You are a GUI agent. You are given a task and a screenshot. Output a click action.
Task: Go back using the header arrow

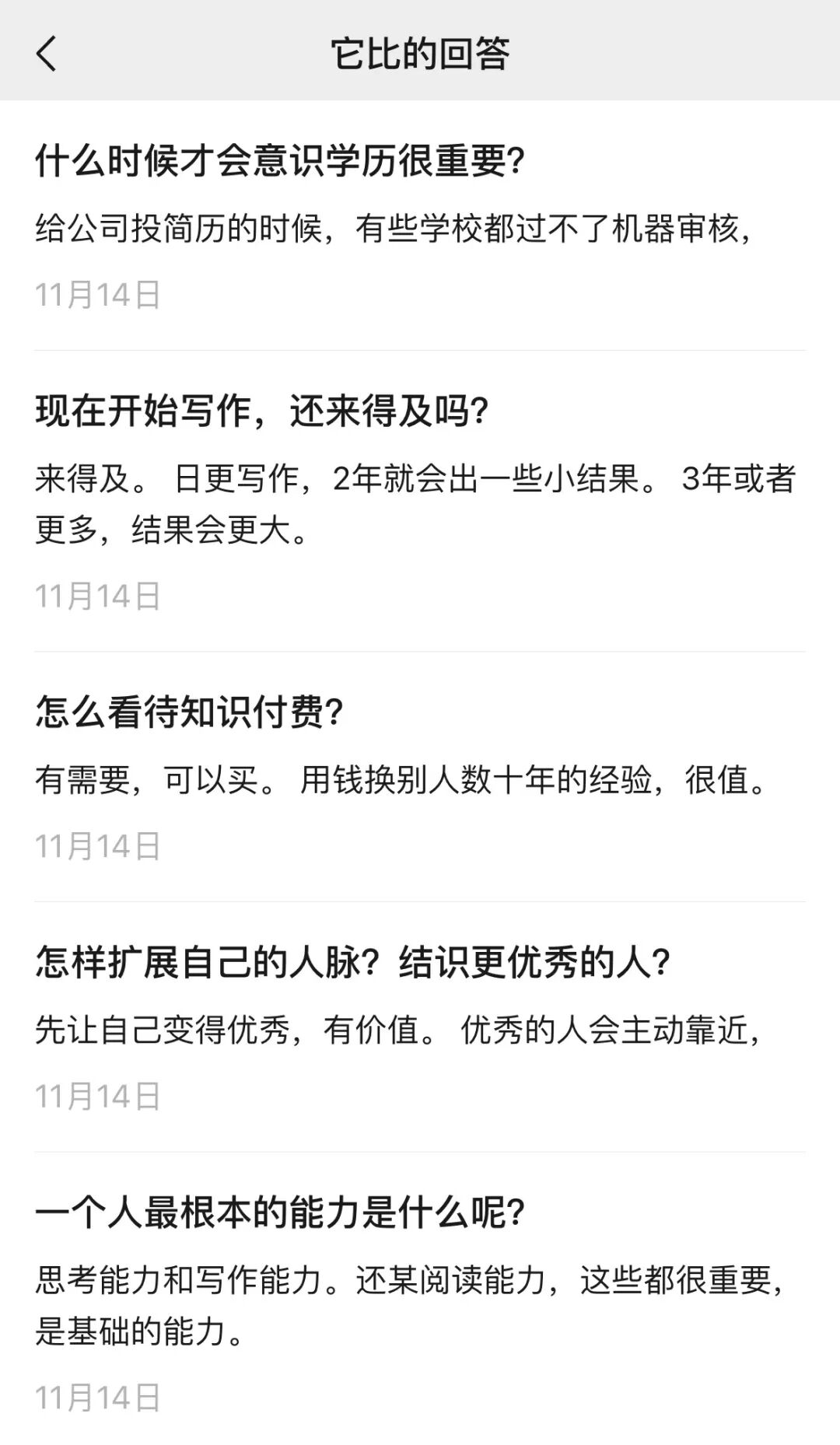point(47,54)
